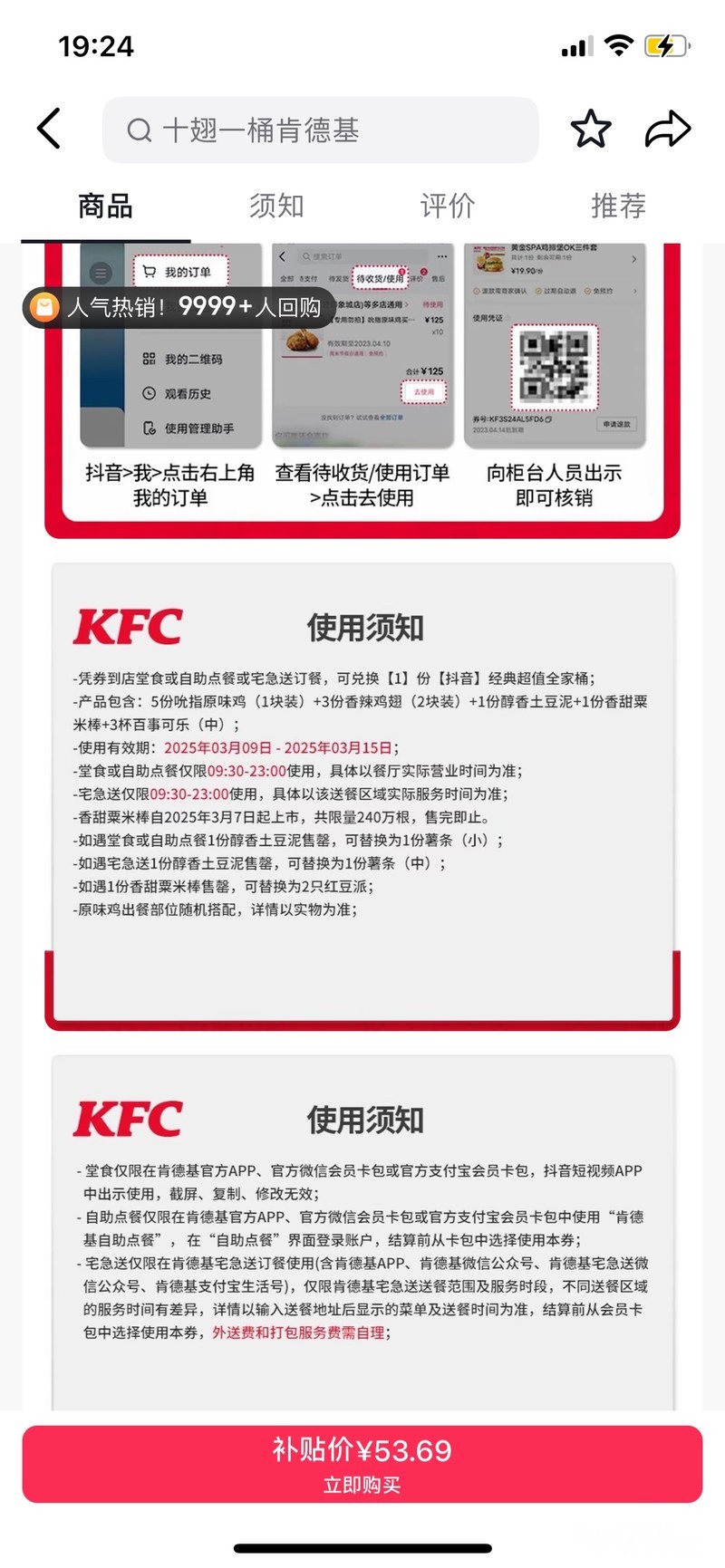This screenshot has height=1568, width=725.
Task: Jump to the 推荐 tab
Action: click(618, 207)
